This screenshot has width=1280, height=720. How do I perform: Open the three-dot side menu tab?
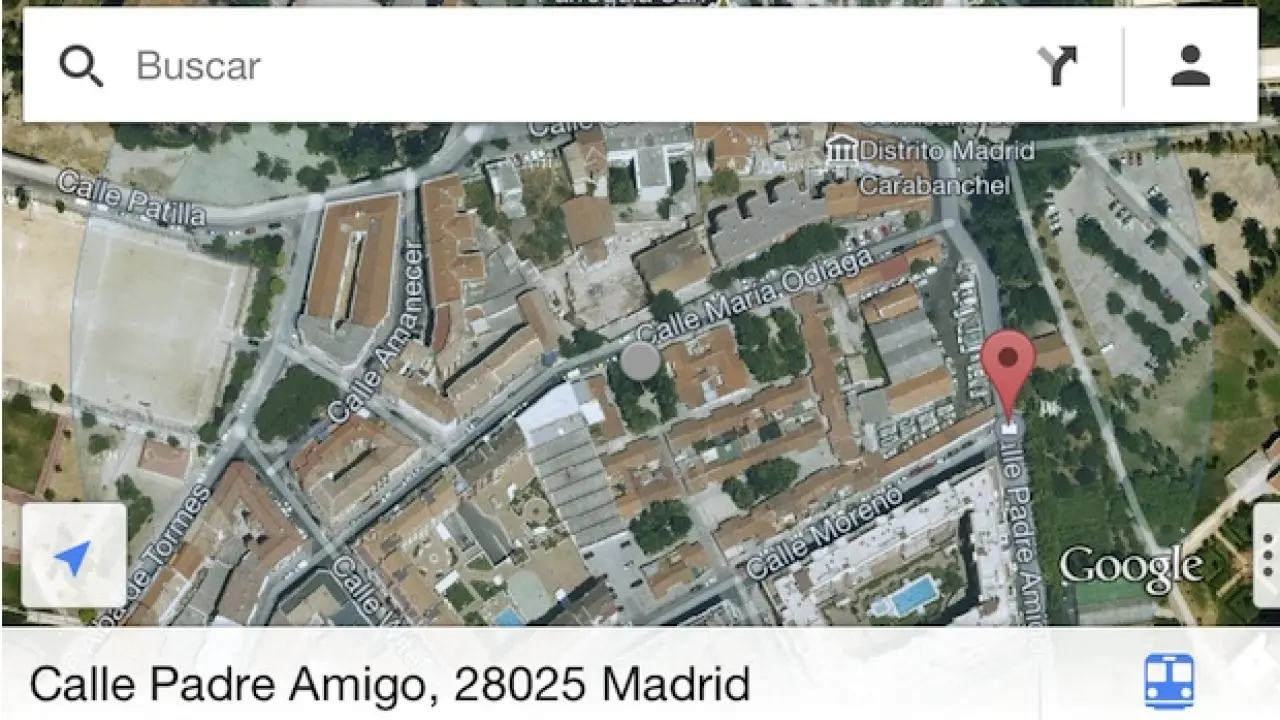click(x=1267, y=556)
